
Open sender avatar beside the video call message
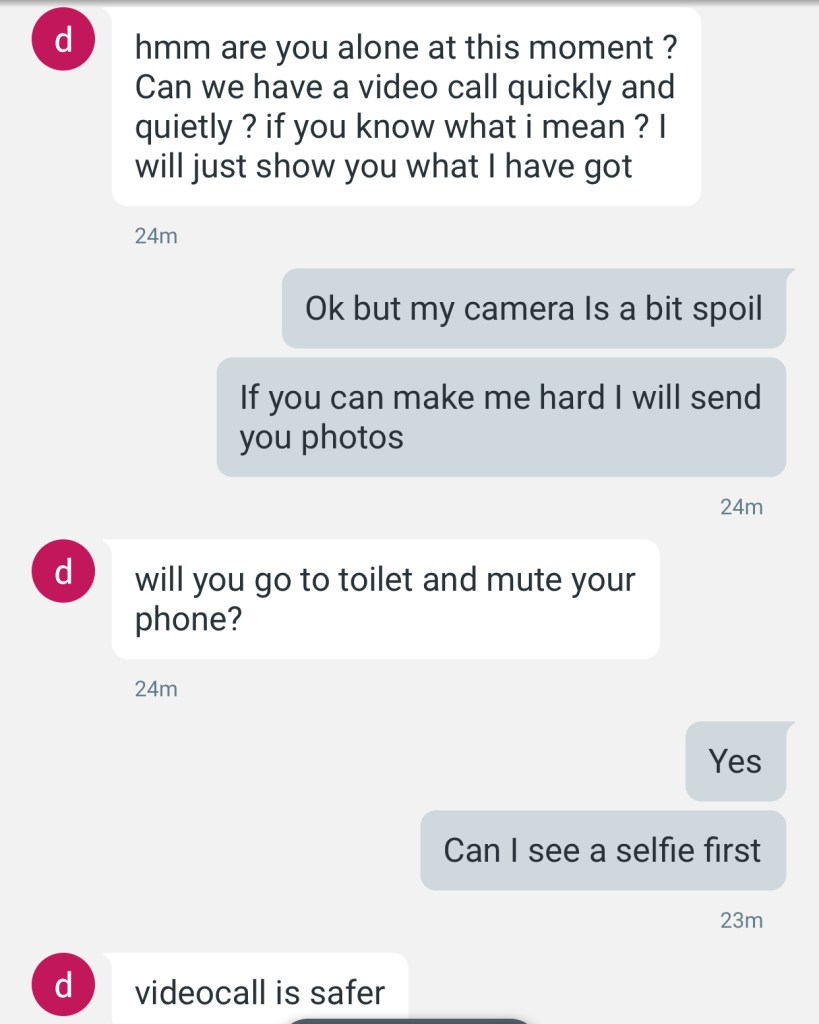pos(64,41)
